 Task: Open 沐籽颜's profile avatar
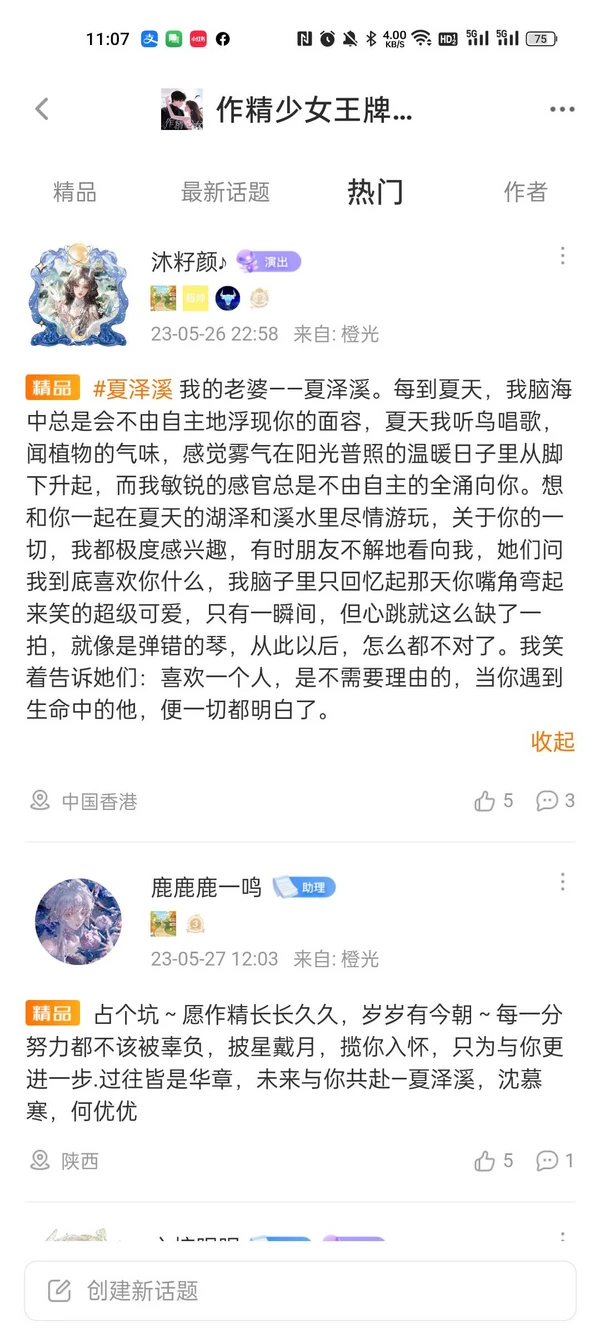78,296
